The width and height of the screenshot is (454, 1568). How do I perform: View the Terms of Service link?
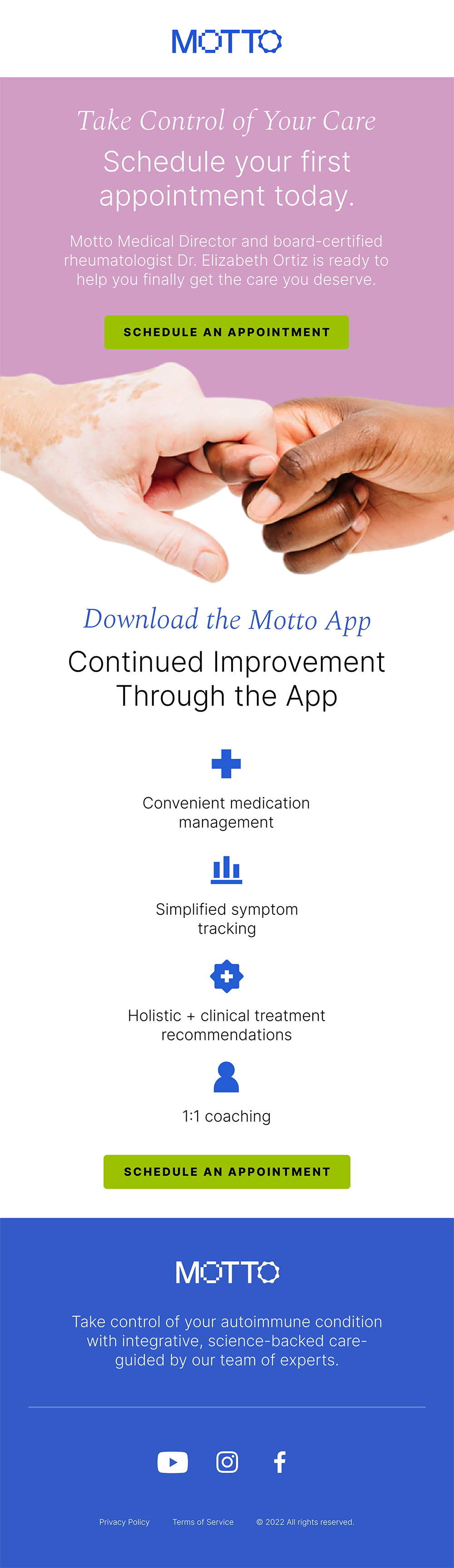point(203,1522)
